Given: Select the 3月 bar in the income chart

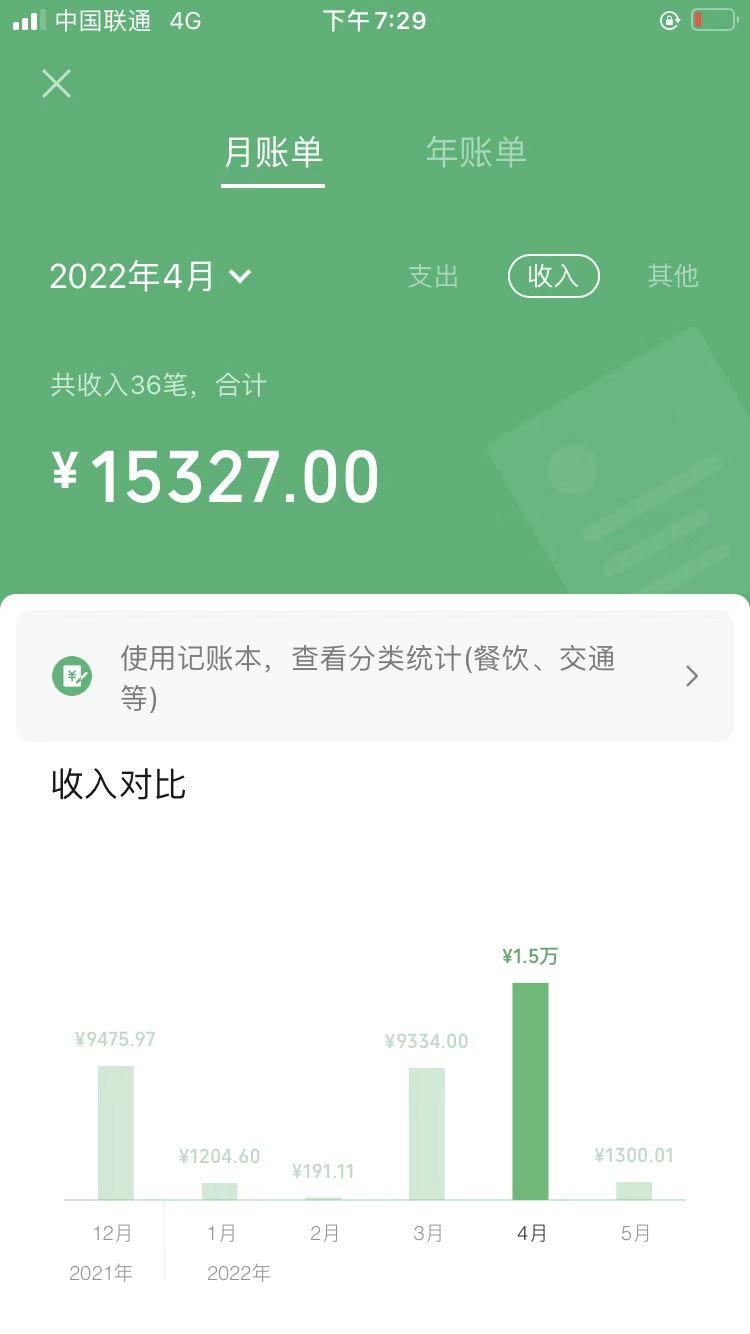Looking at the screenshot, I should point(427,1133).
